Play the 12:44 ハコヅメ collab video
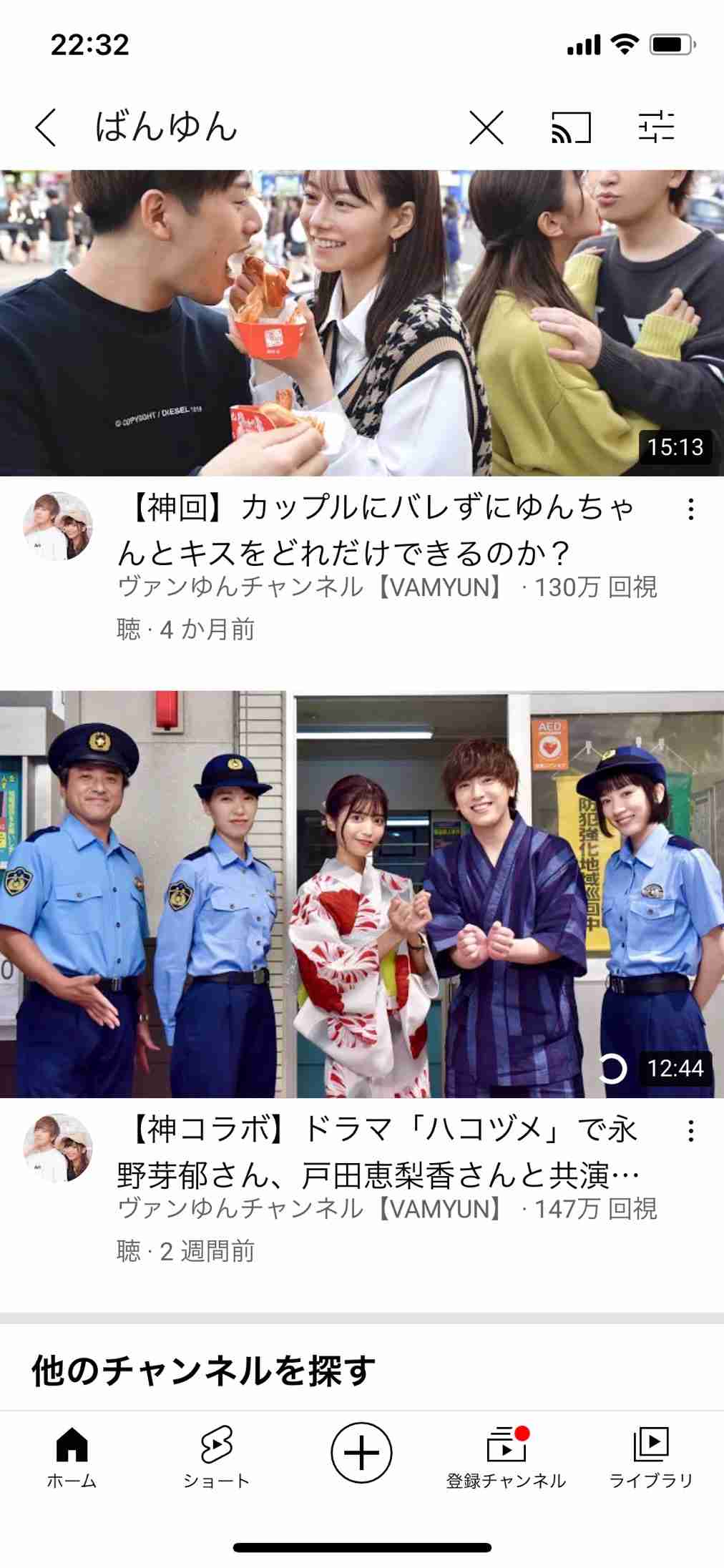The image size is (724, 1568). point(362,893)
